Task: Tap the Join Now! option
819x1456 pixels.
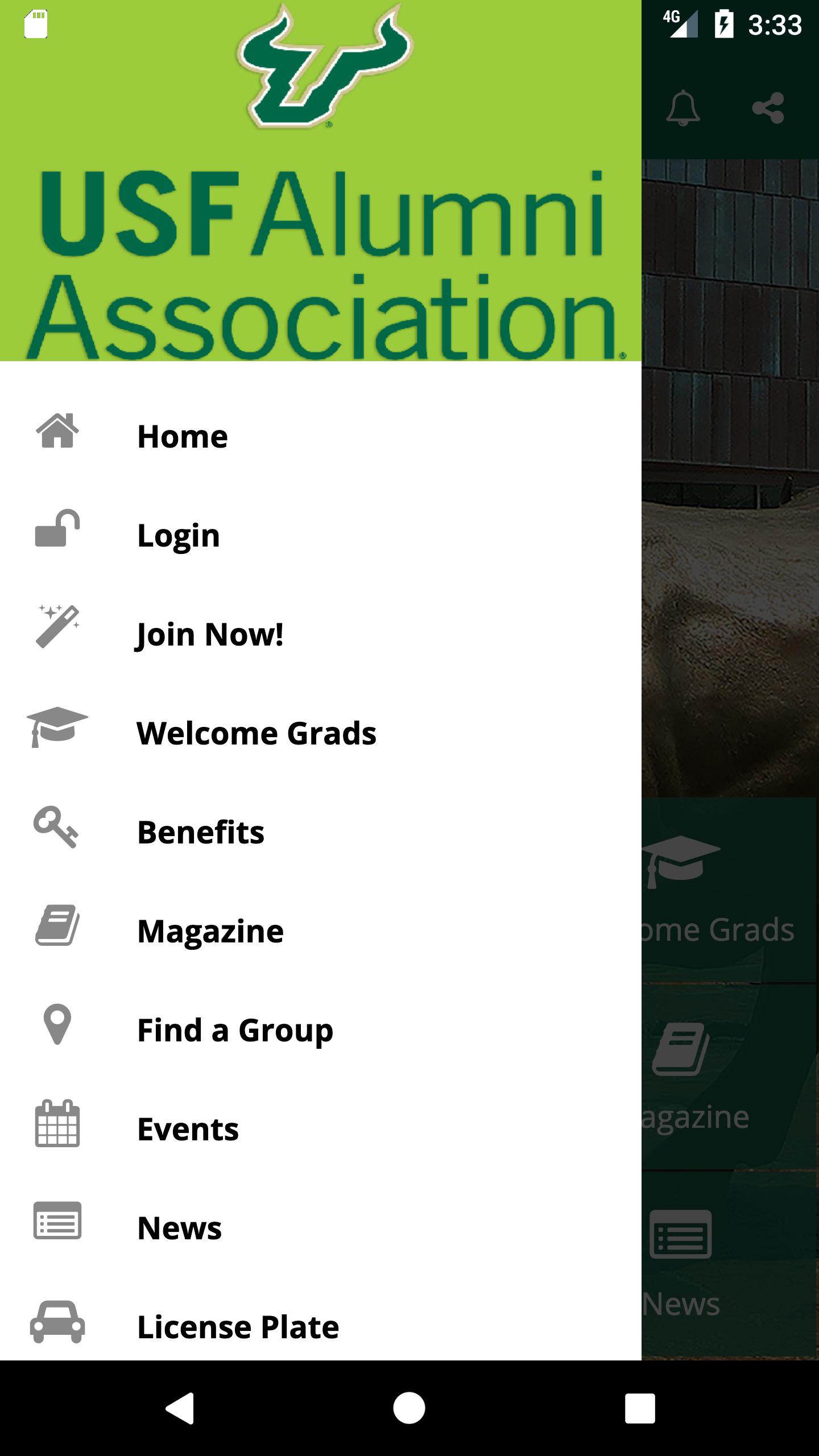Action: pyautogui.click(x=321, y=634)
